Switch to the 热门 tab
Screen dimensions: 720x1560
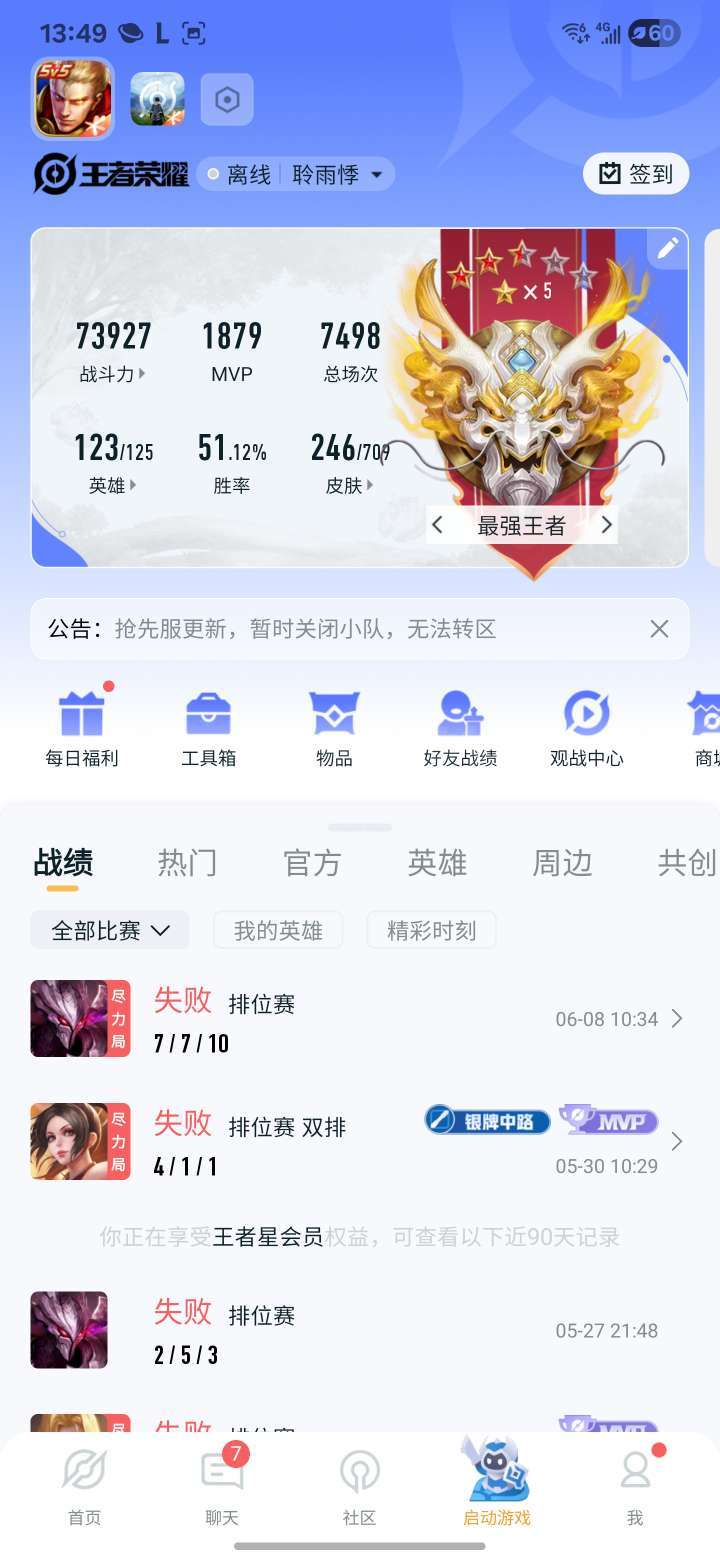pos(187,862)
